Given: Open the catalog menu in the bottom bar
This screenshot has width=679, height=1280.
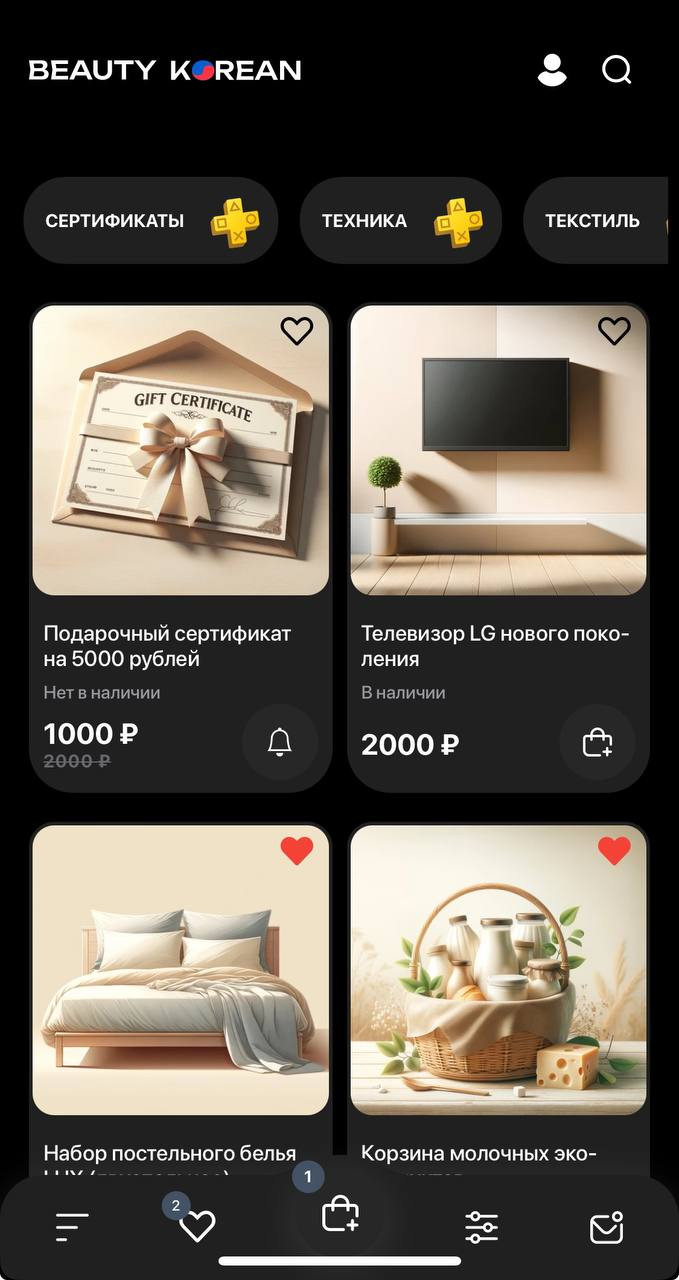Looking at the screenshot, I should click(72, 1227).
